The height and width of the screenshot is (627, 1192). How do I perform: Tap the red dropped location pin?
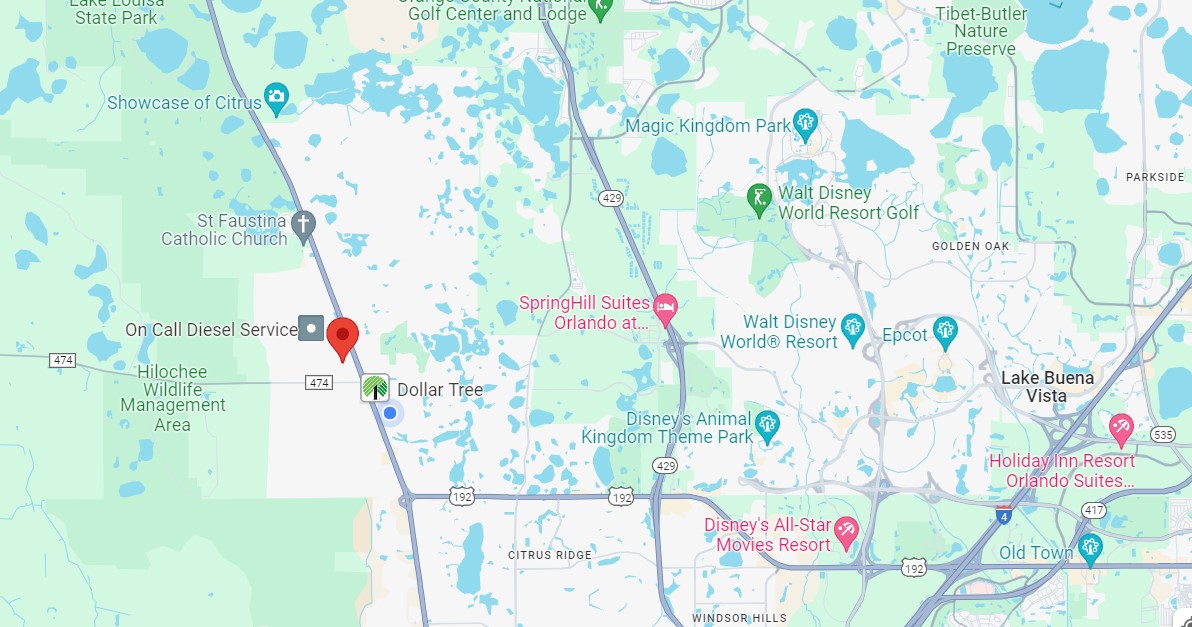coord(343,336)
